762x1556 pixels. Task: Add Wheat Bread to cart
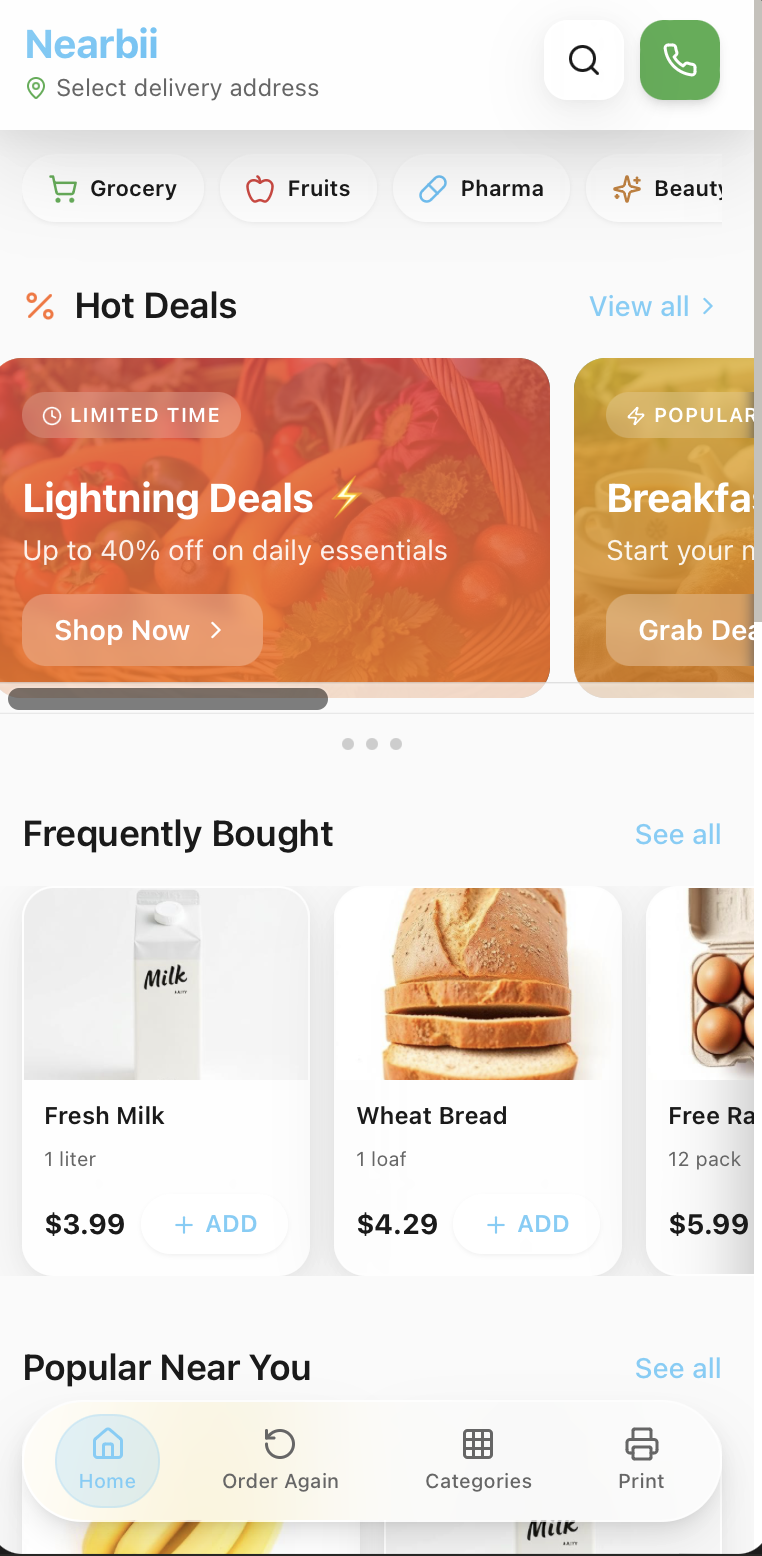click(527, 1224)
